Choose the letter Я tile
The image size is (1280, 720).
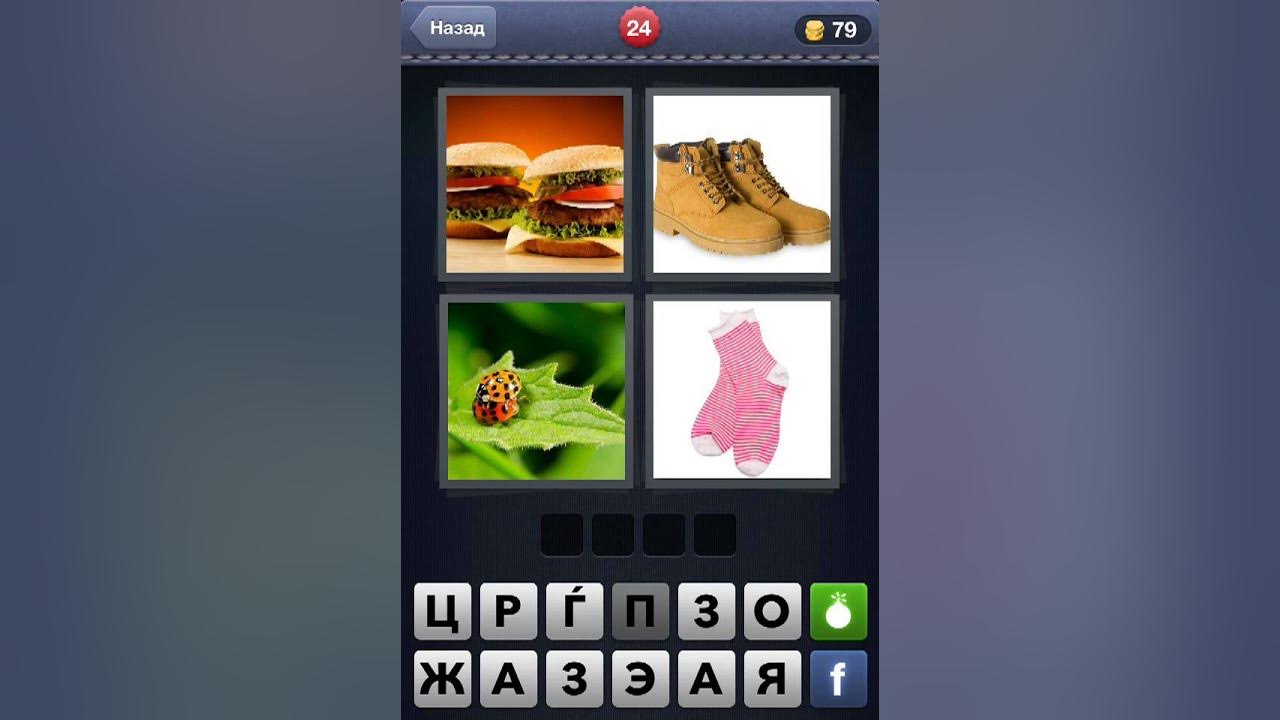coord(772,679)
